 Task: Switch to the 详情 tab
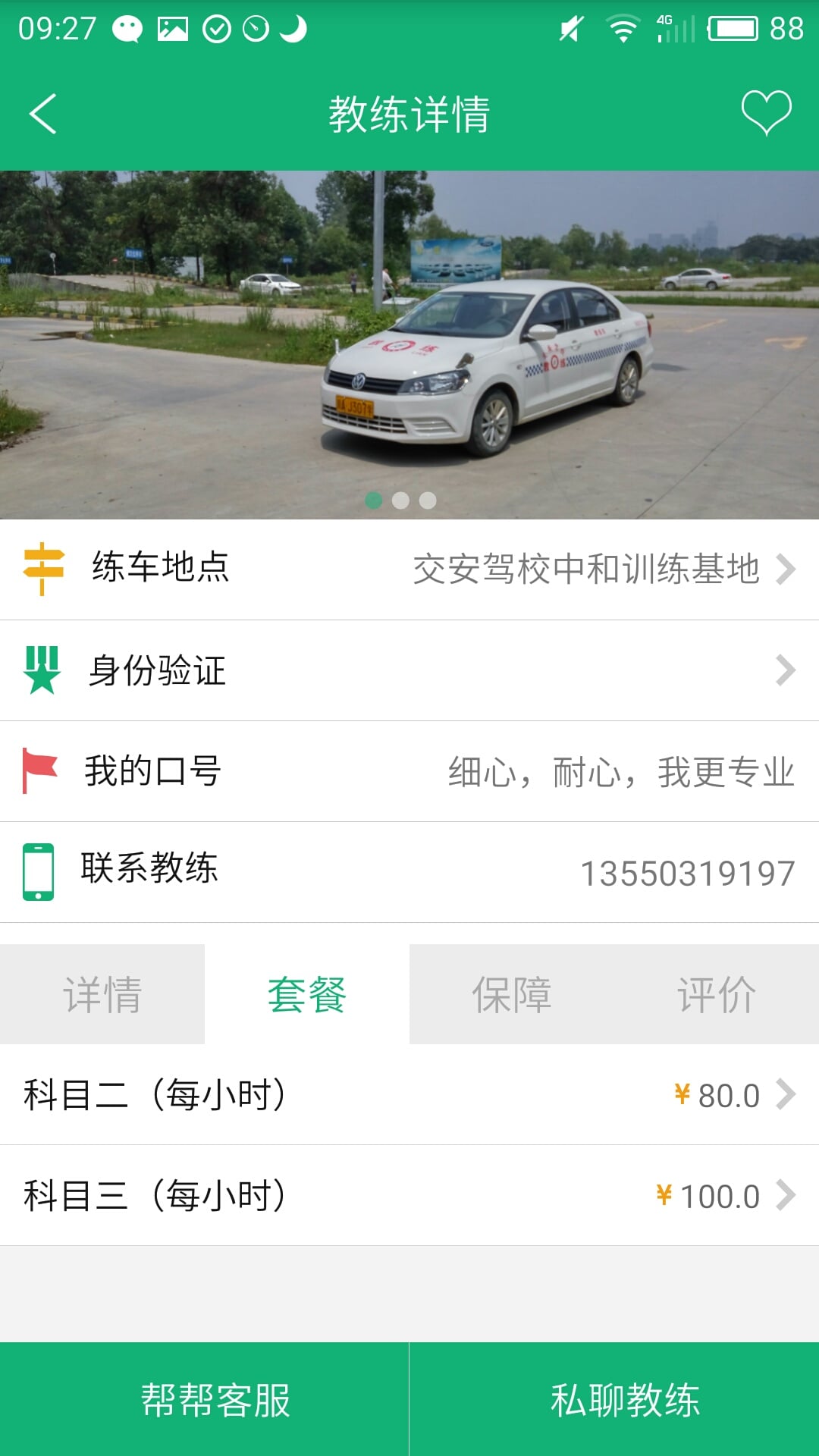click(102, 994)
